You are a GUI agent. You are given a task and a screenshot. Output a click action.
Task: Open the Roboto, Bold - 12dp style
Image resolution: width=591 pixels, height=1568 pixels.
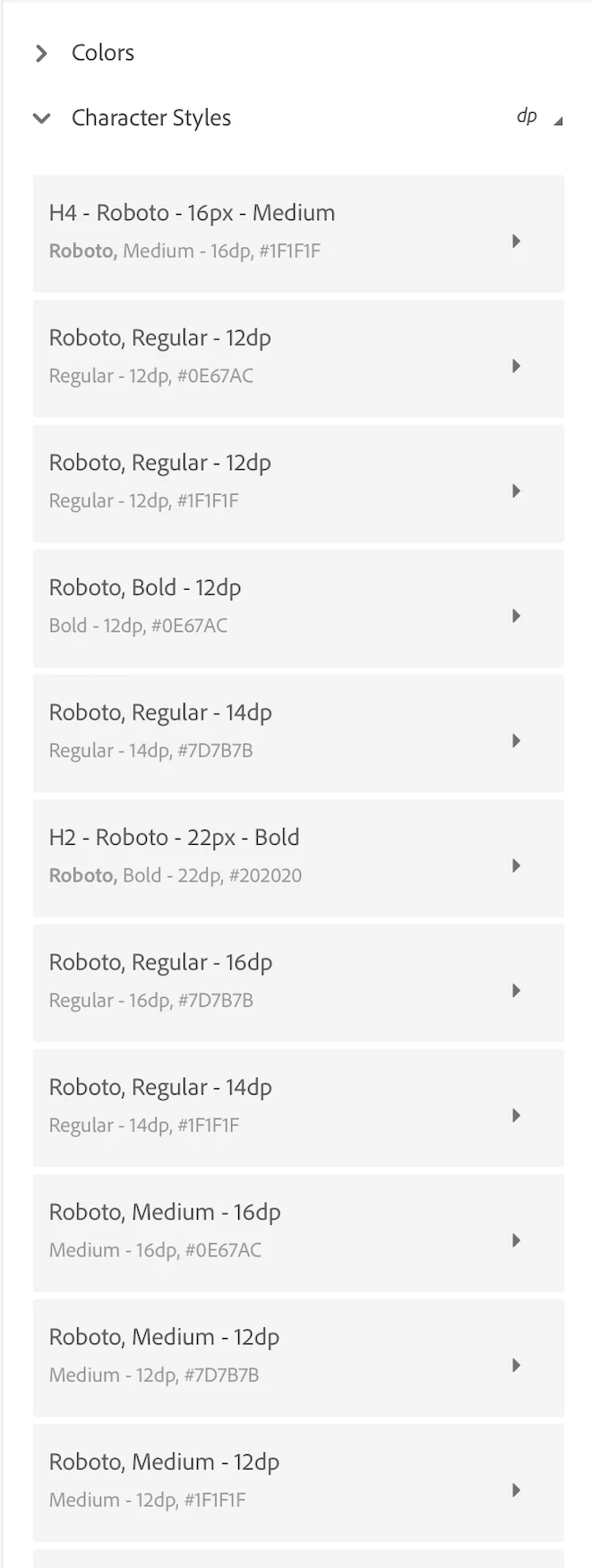(298, 608)
